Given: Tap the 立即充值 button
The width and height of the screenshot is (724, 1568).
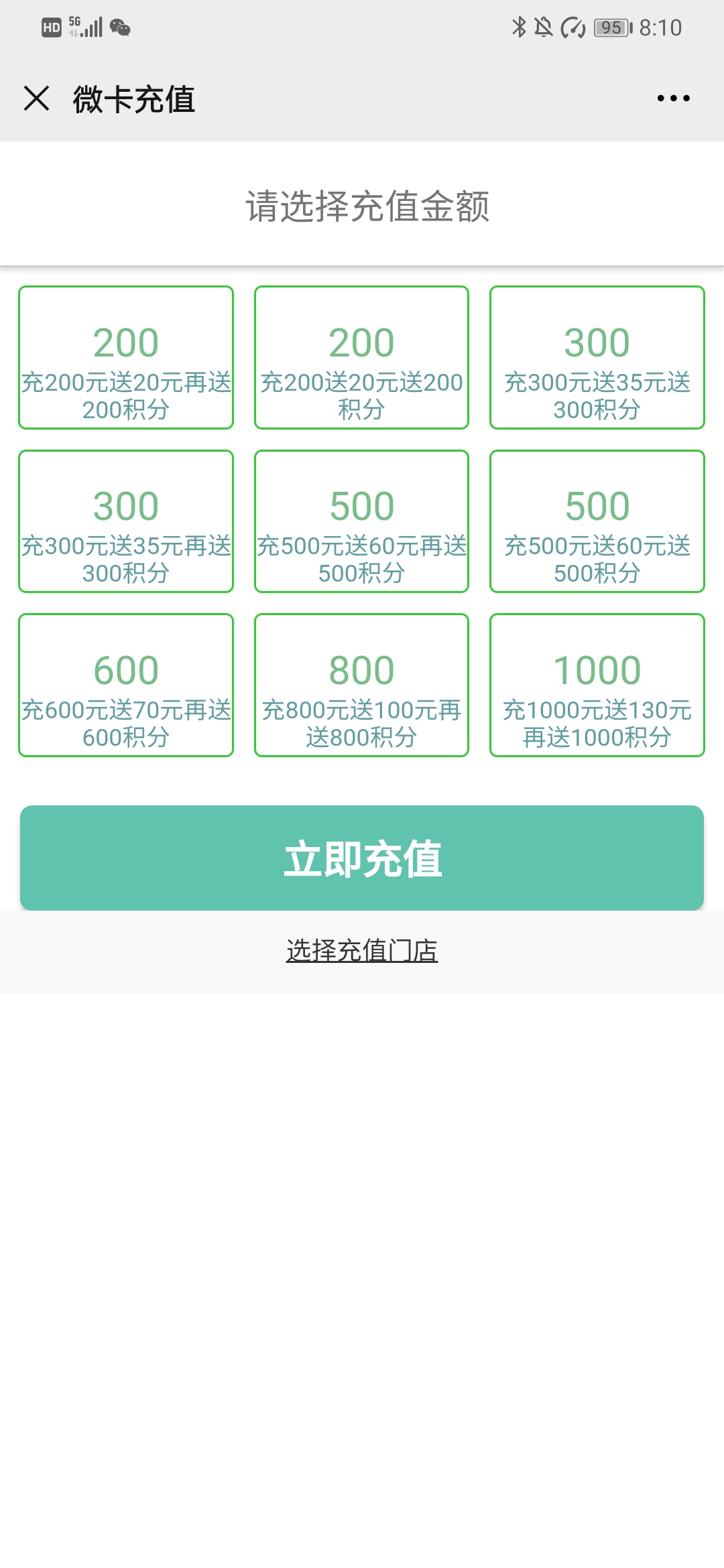Looking at the screenshot, I should (362, 858).
